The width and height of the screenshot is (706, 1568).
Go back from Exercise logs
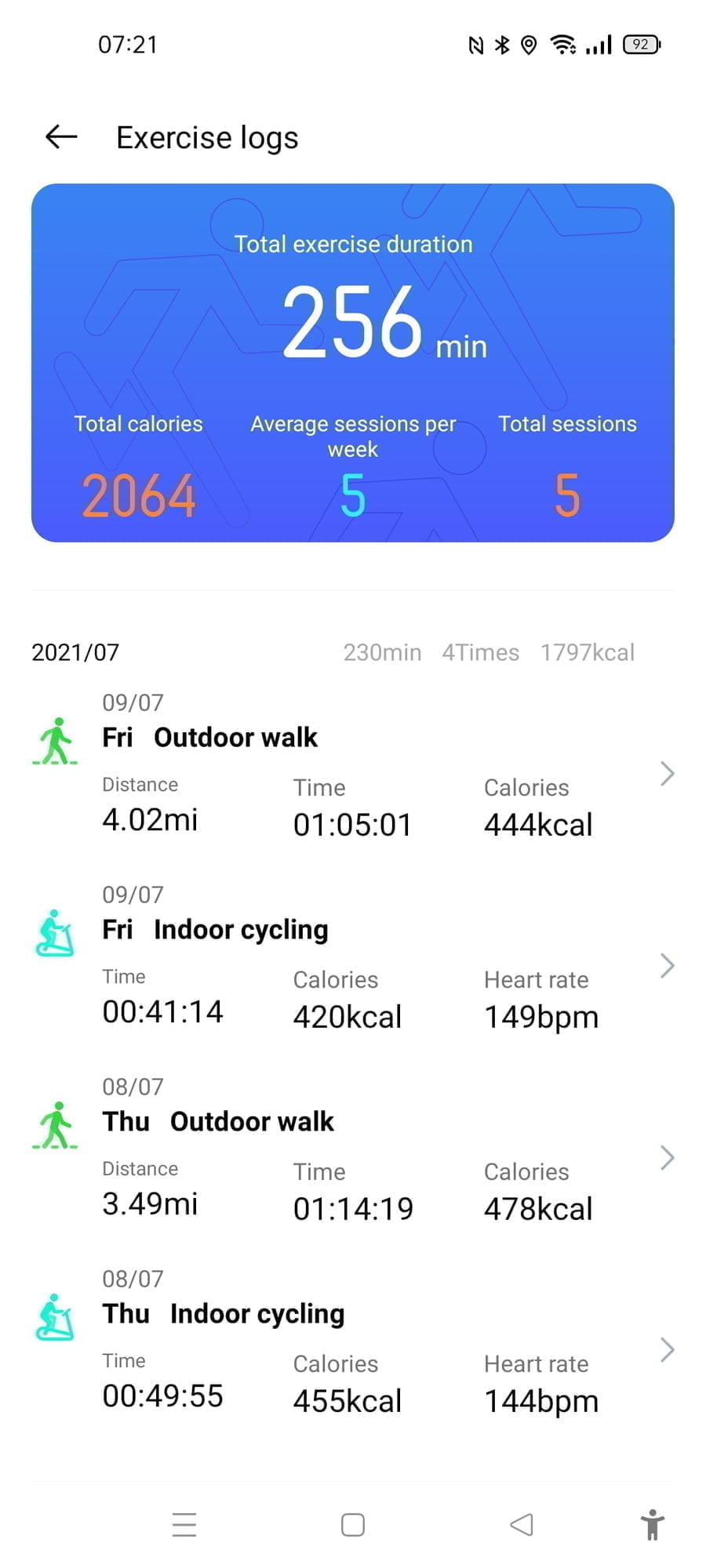61,137
